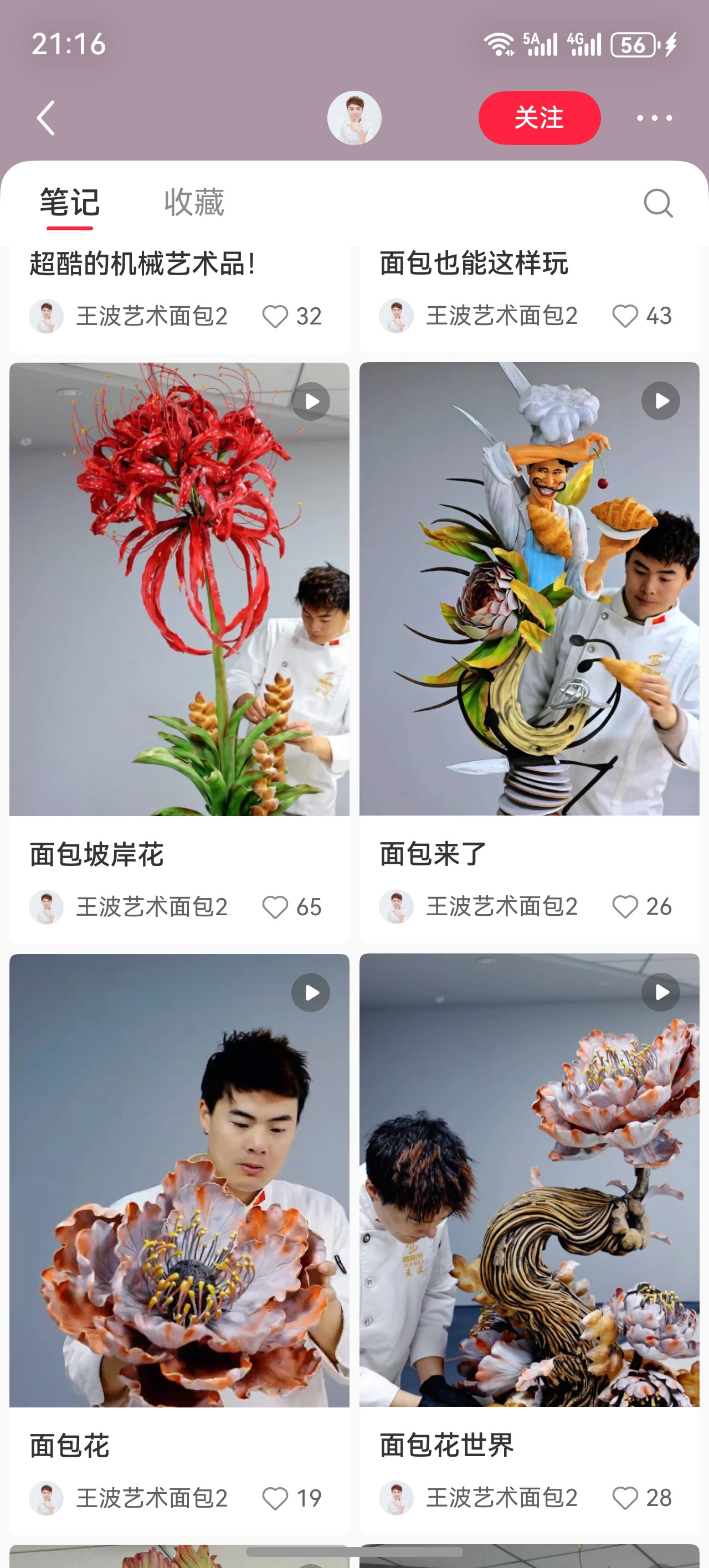Open the profile avatar in the header
Viewport: 709px width, 1568px height.
coord(354,118)
